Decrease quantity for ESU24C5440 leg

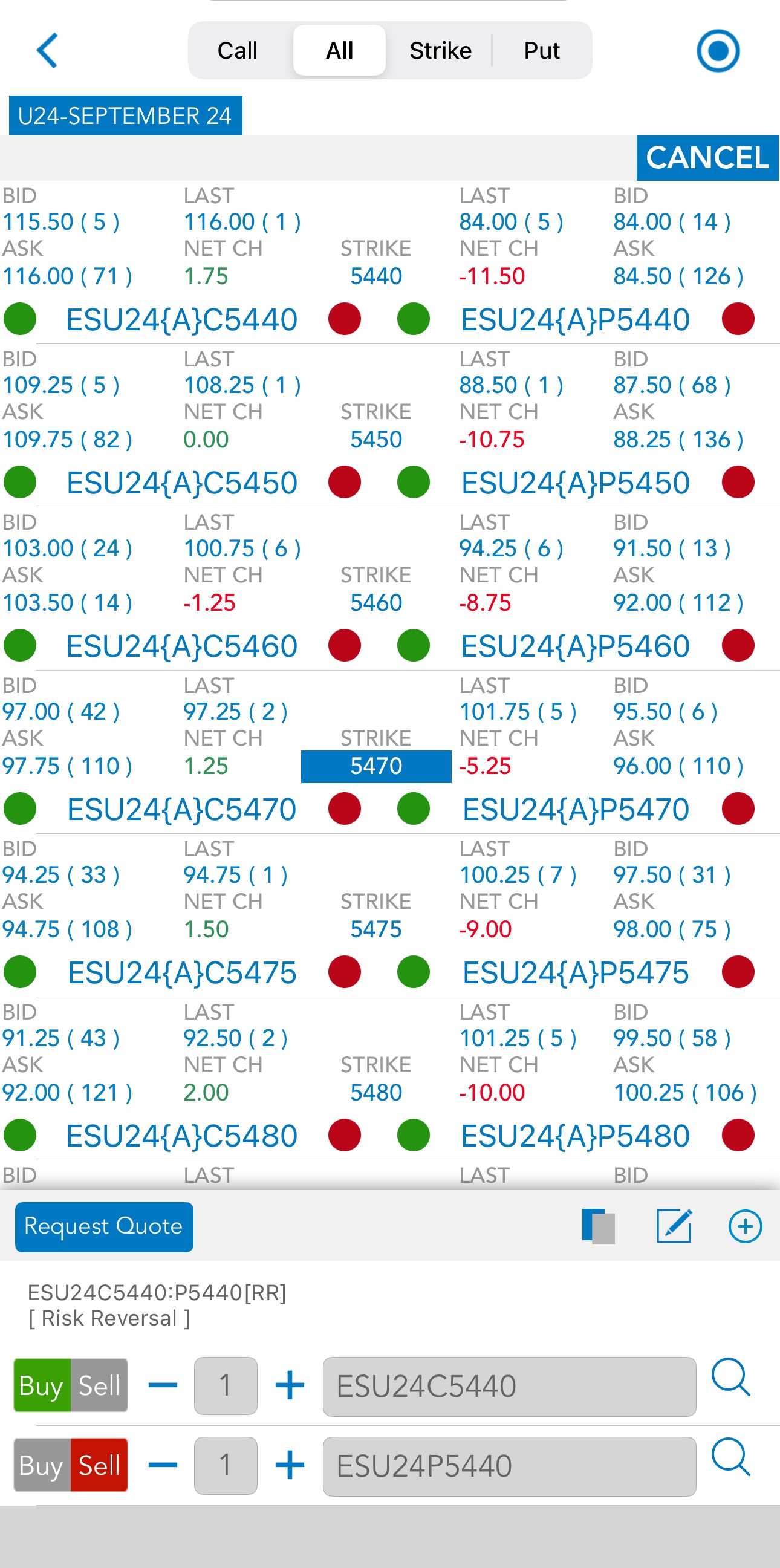163,1385
